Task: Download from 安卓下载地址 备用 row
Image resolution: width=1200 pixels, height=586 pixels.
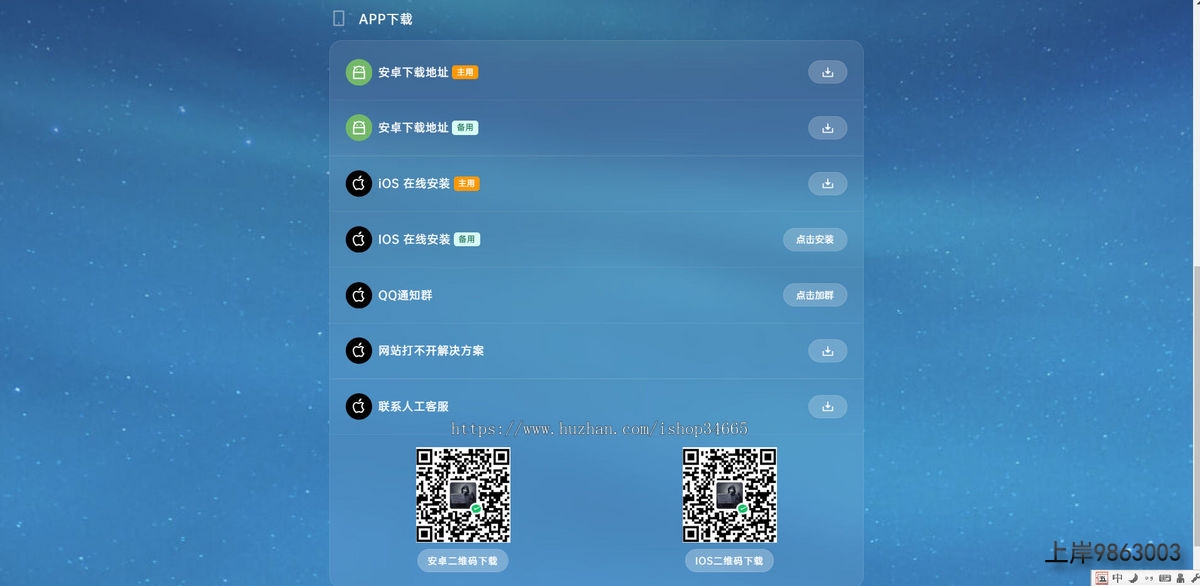Action: pos(827,128)
